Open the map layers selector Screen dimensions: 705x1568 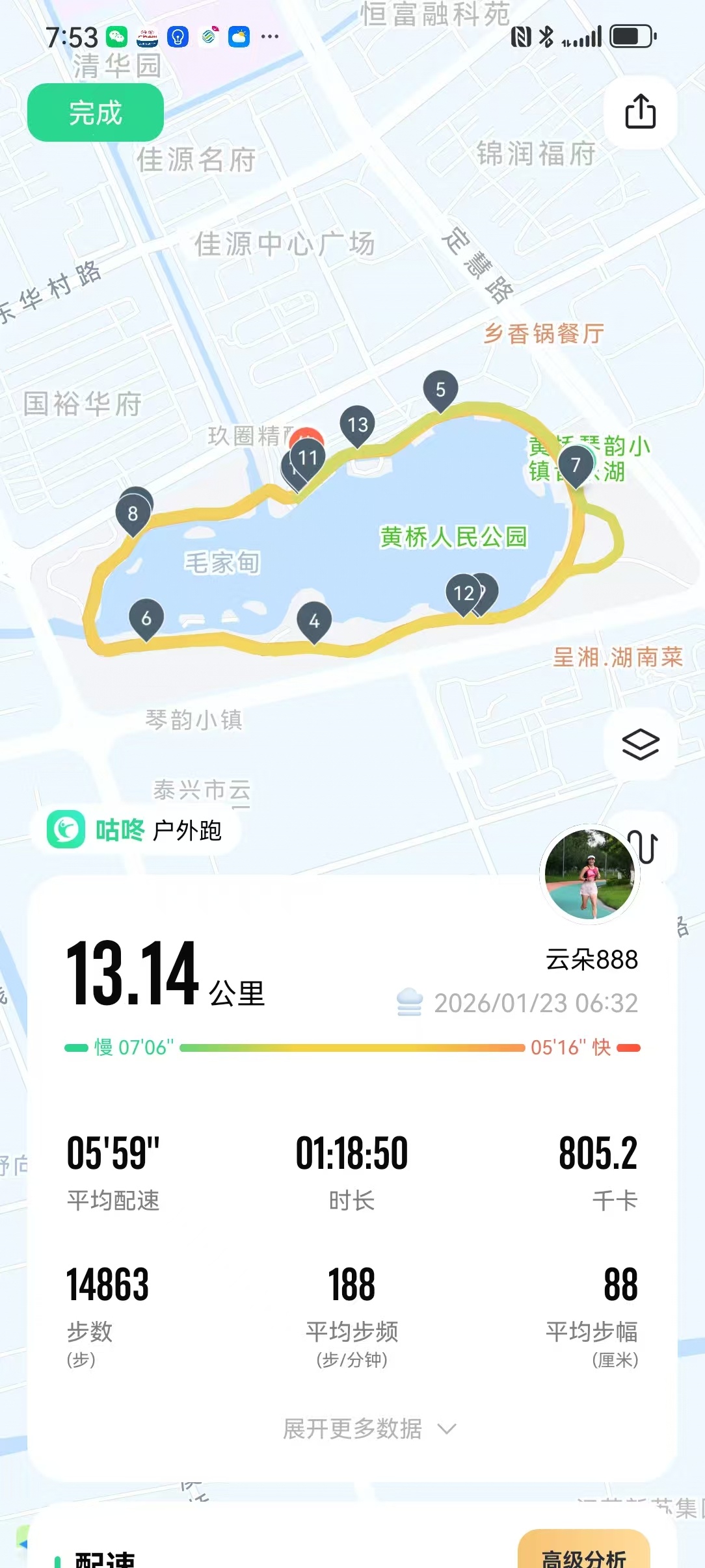(640, 744)
